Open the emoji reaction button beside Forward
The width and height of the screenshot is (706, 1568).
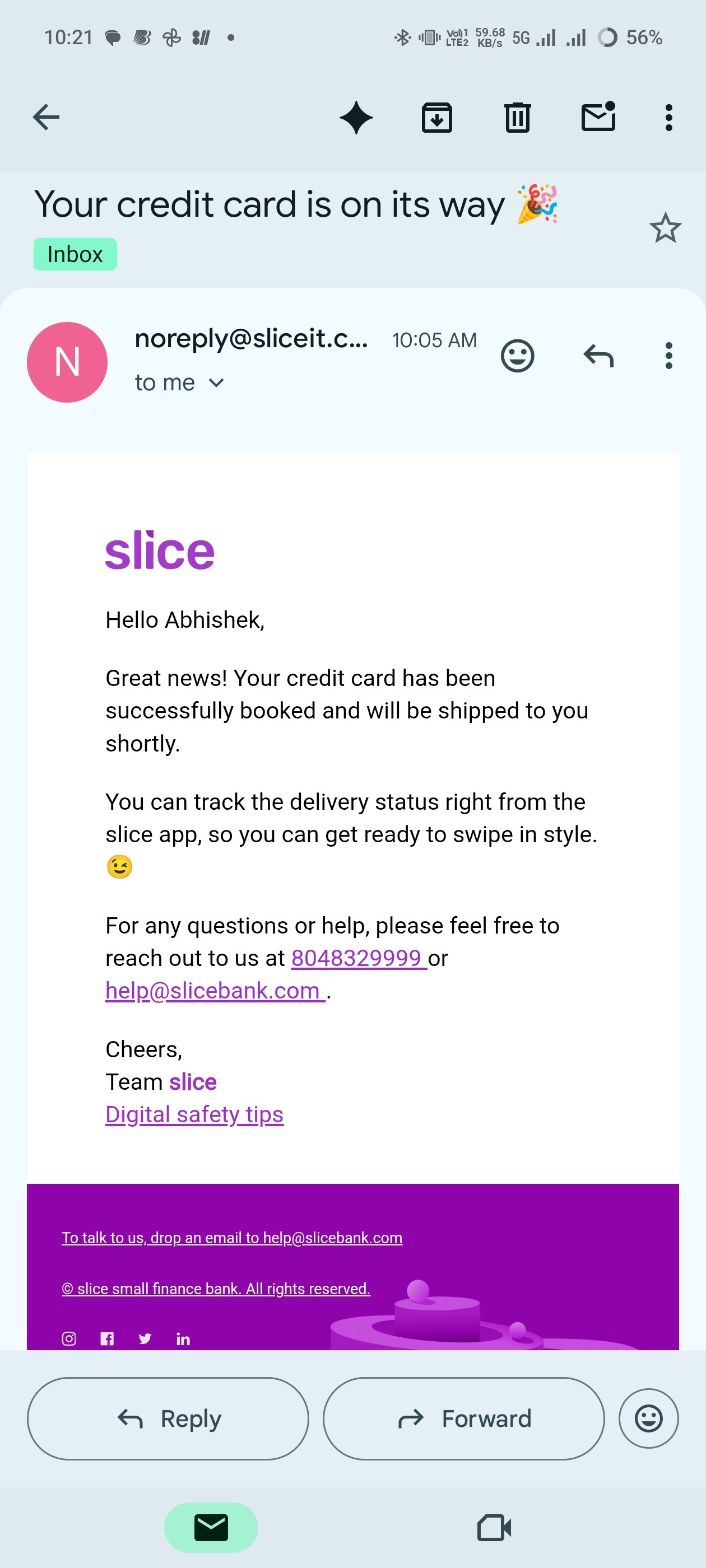coord(648,1418)
